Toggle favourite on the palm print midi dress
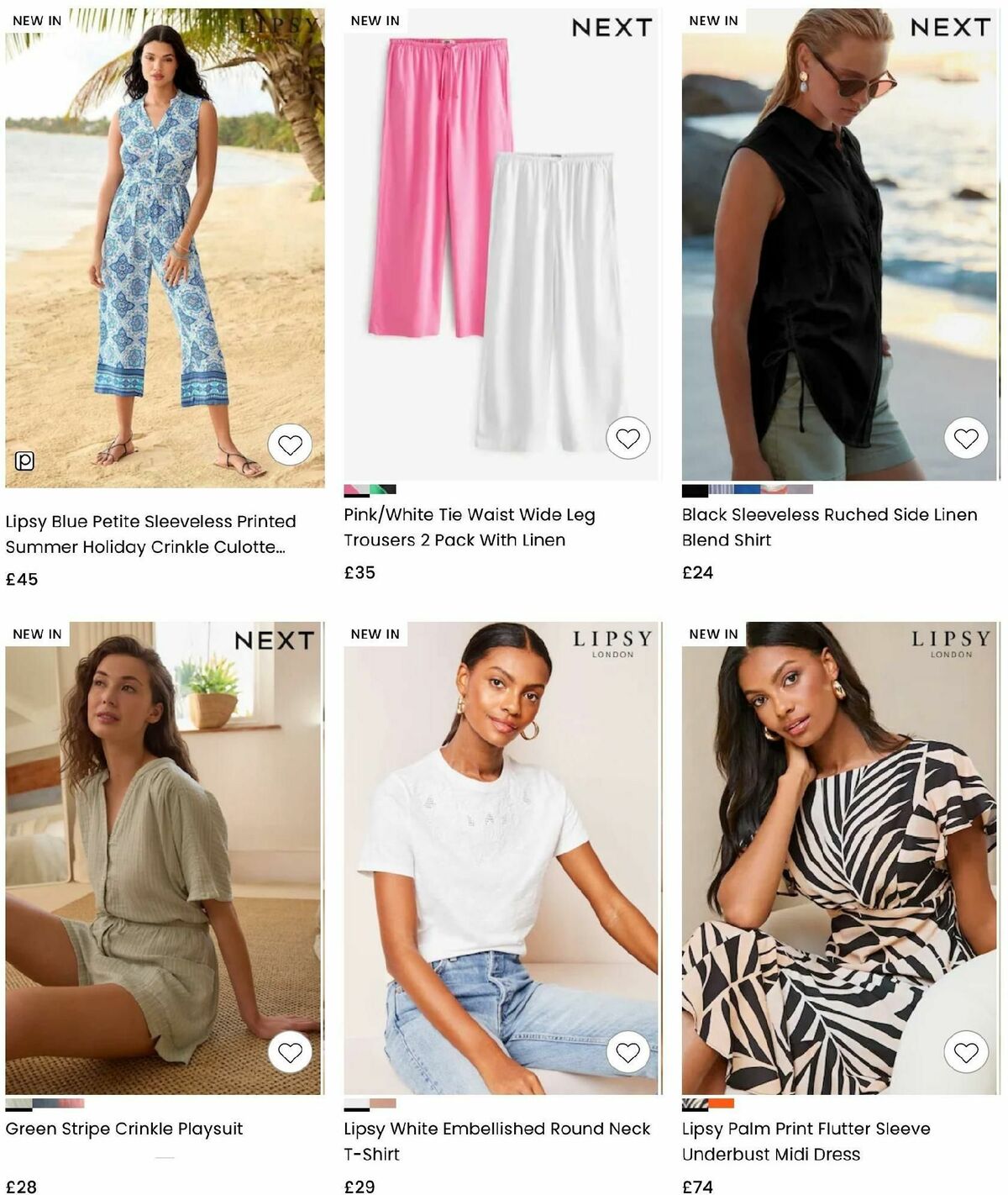The width and height of the screenshot is (1008, 1195). 967,1051
